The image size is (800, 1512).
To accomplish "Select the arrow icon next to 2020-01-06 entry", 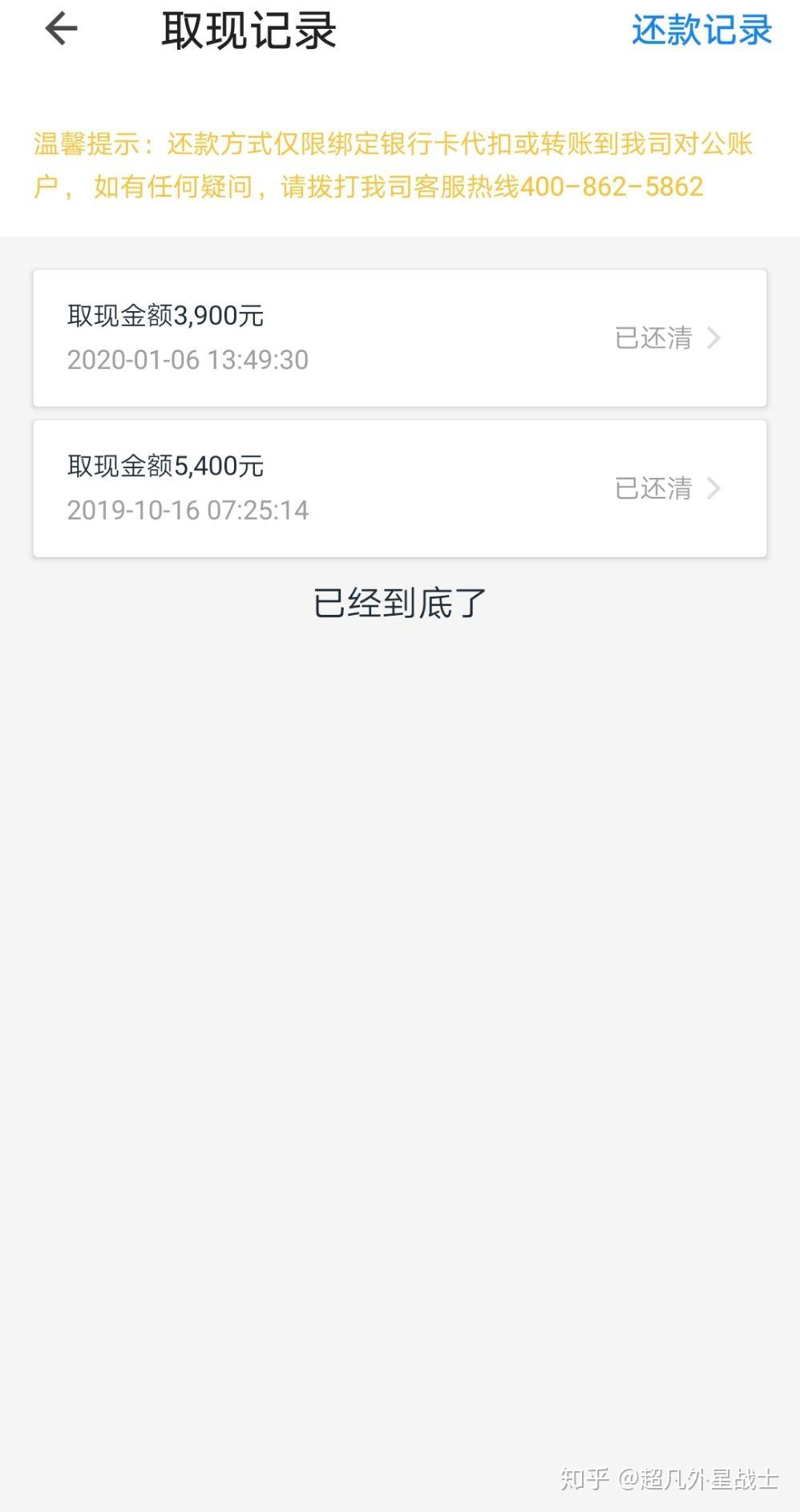I will click(714, 338).
